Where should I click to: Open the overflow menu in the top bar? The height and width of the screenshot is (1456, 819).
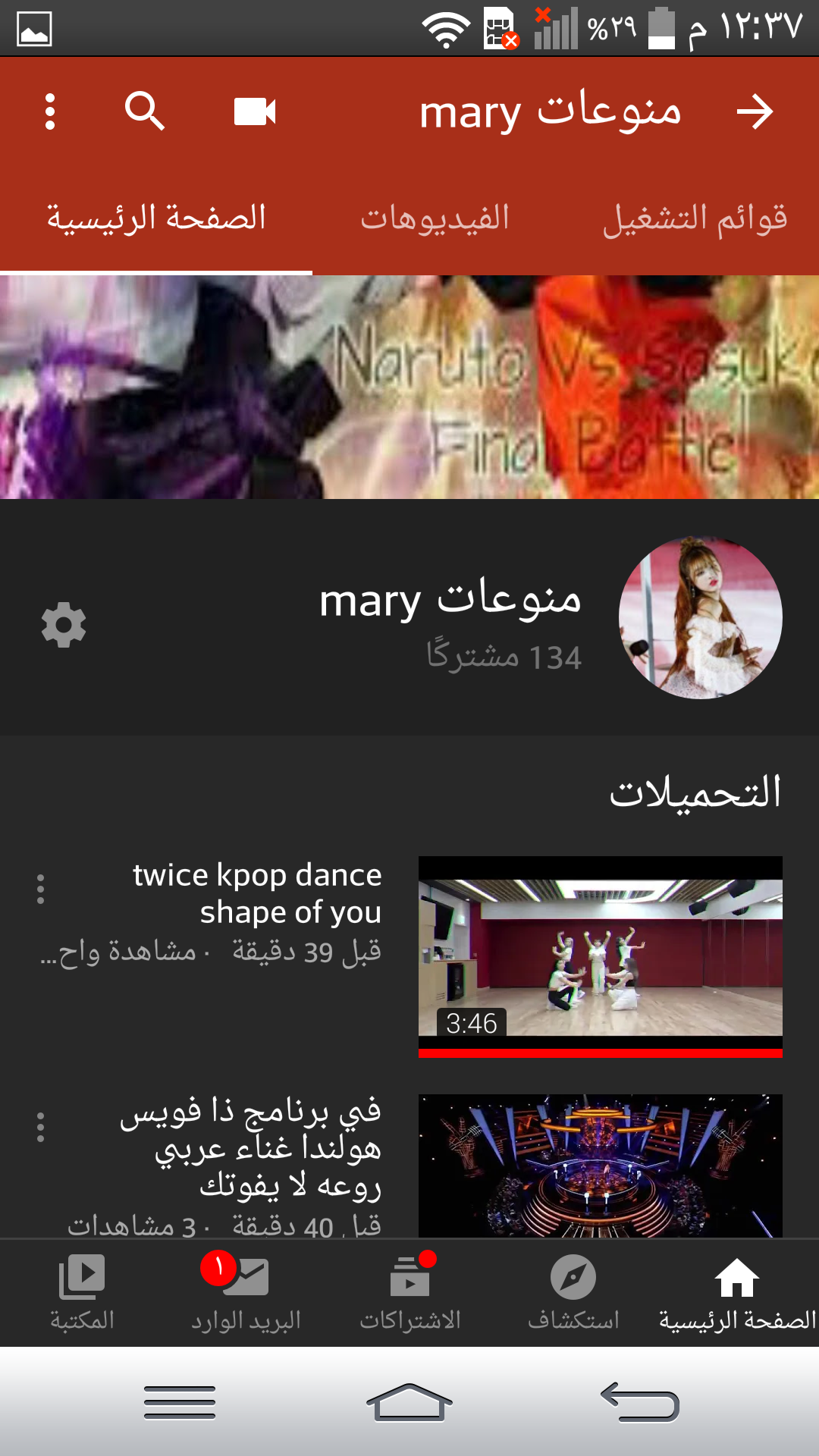pos(50,112)
